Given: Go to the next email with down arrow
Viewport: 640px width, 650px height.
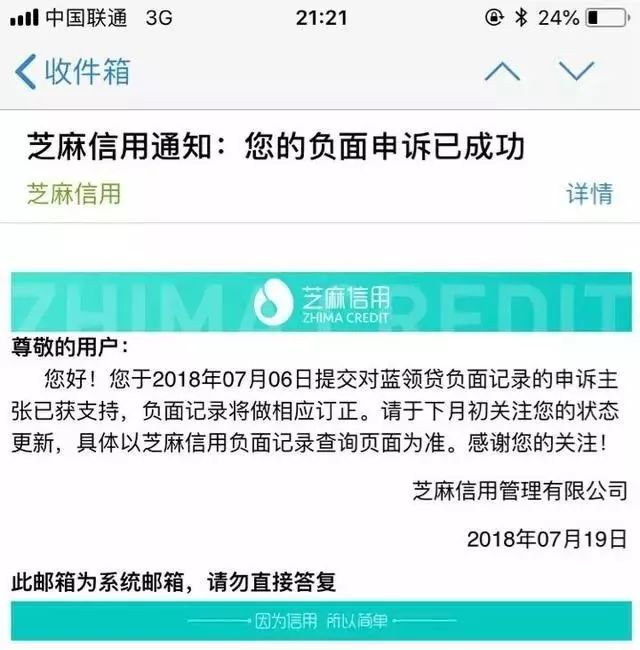Looking at the screenshot, I should pos(576,71).
